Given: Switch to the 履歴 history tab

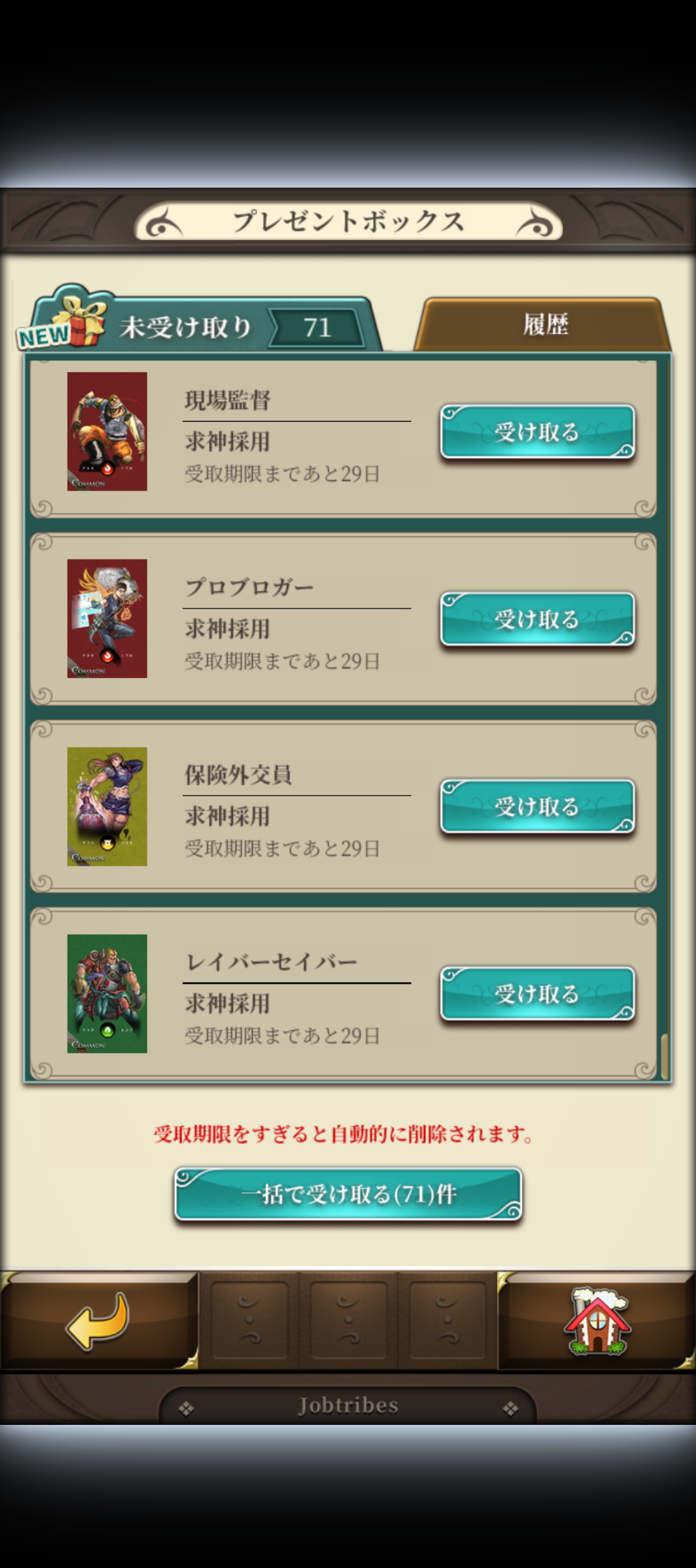Looking at the screenshot, I should tap(545, 324).
